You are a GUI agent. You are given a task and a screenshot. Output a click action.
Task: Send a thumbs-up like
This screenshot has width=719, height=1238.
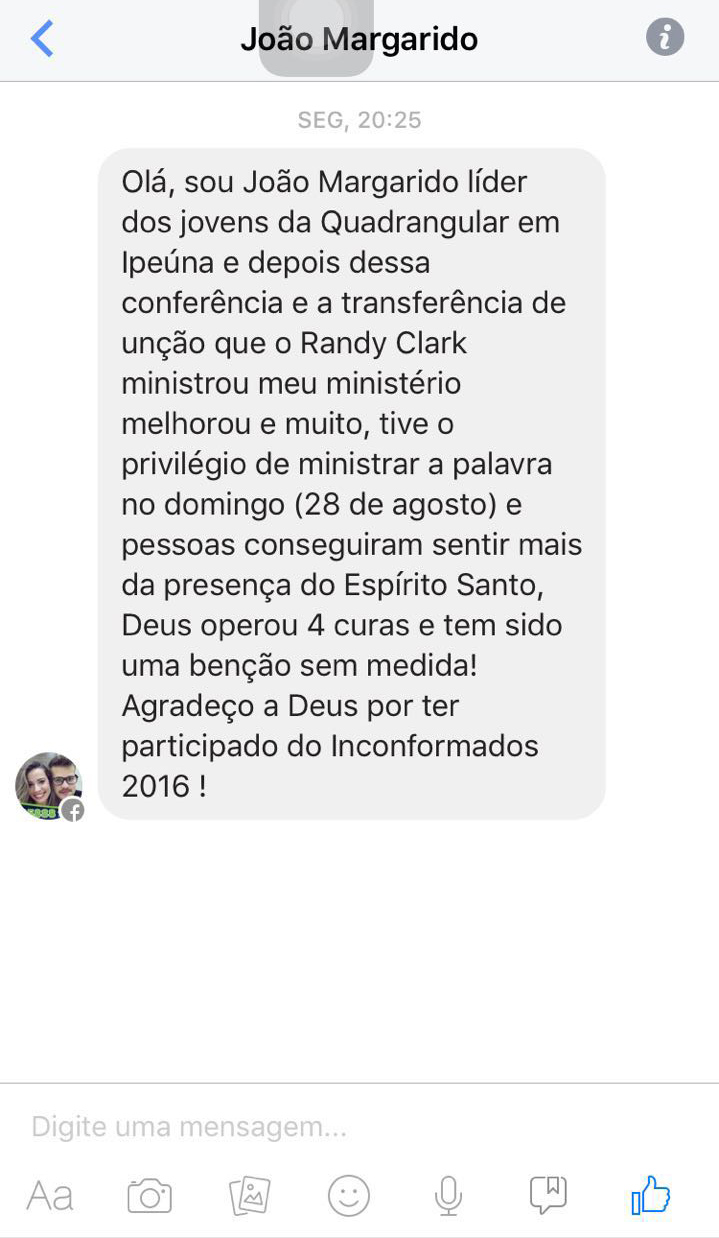point(651,1195)
